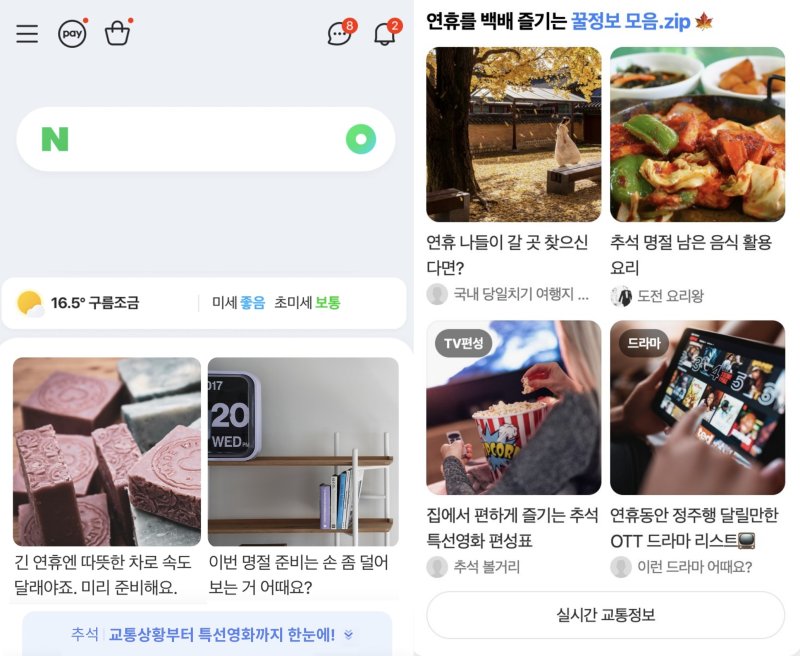
Task: Open the hamburger menu
Action: point(27,34)
